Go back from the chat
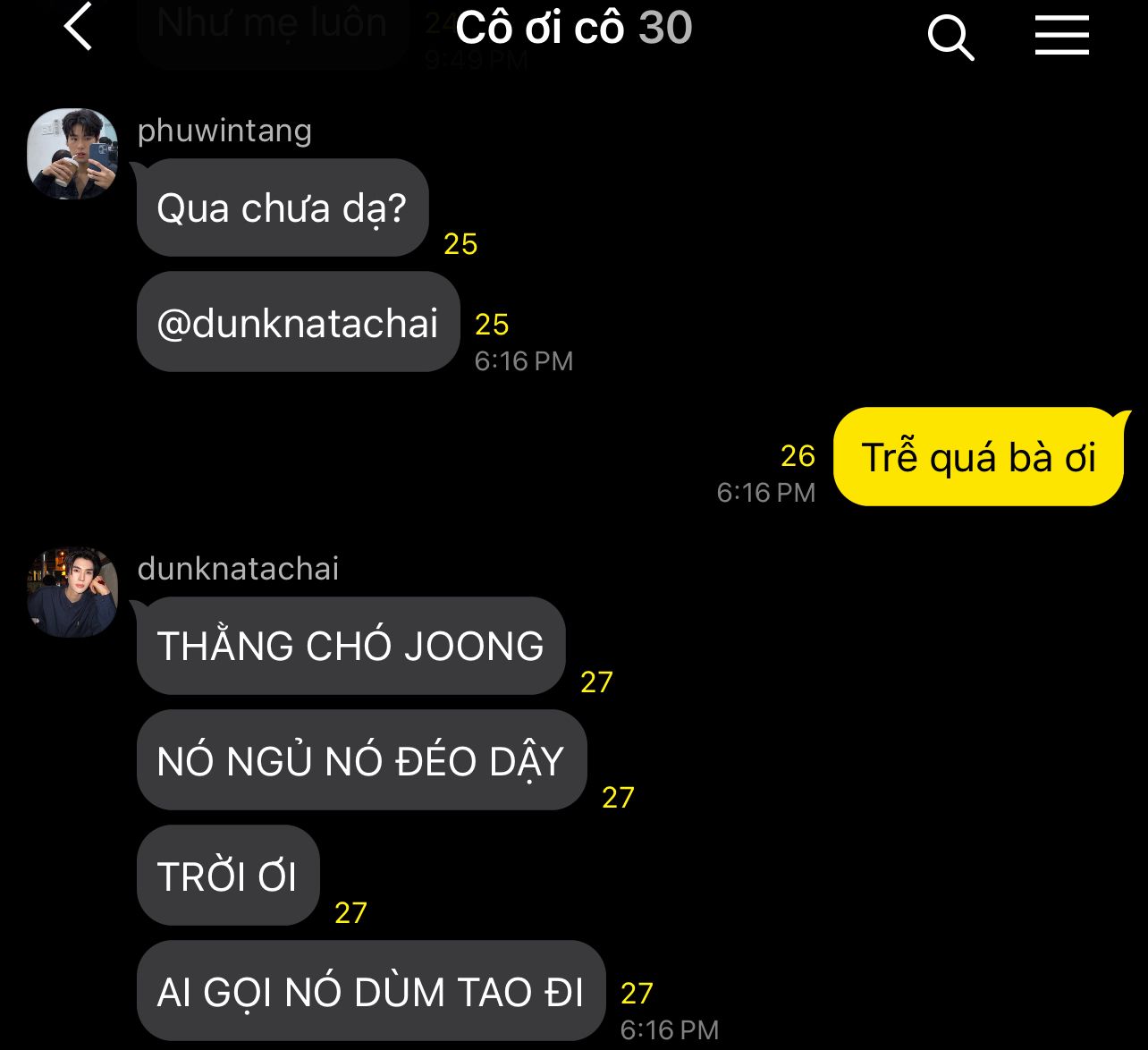 click(x=79, y=27)
